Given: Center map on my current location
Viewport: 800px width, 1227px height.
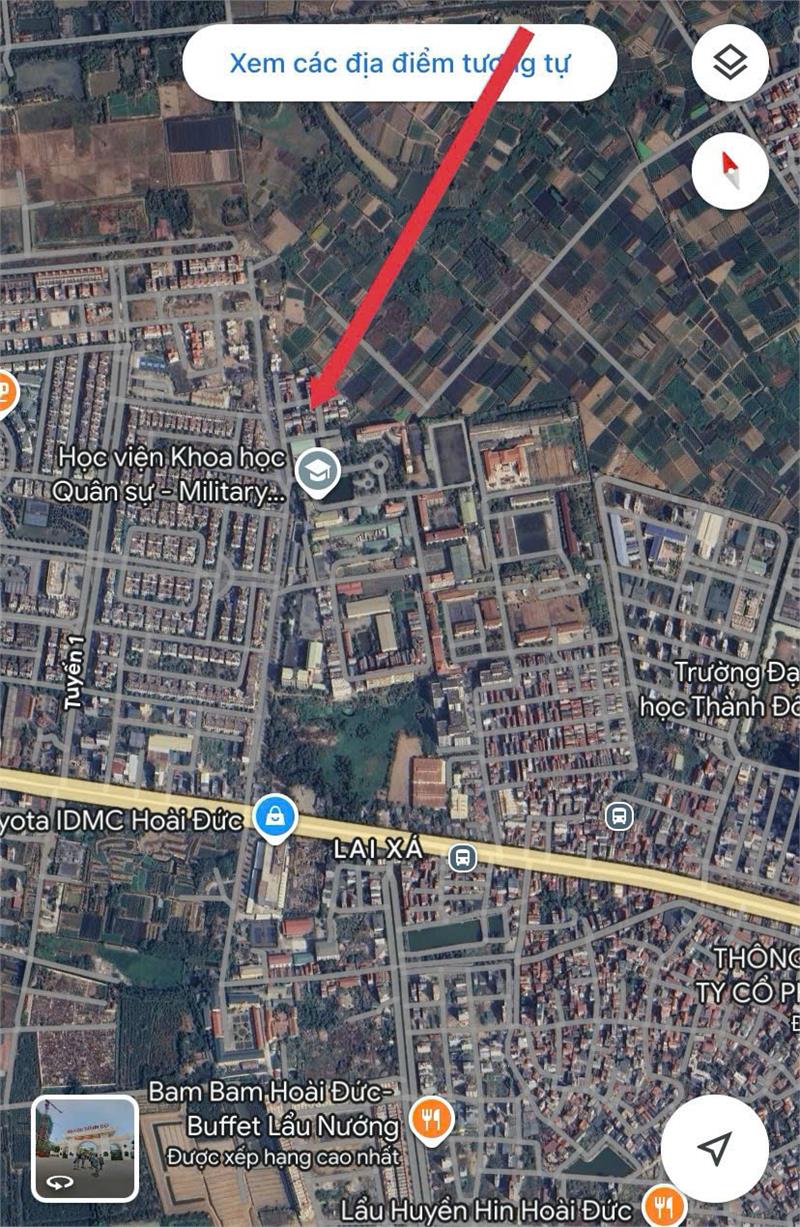Looking at the screenshot, I should click(714, 1149).
